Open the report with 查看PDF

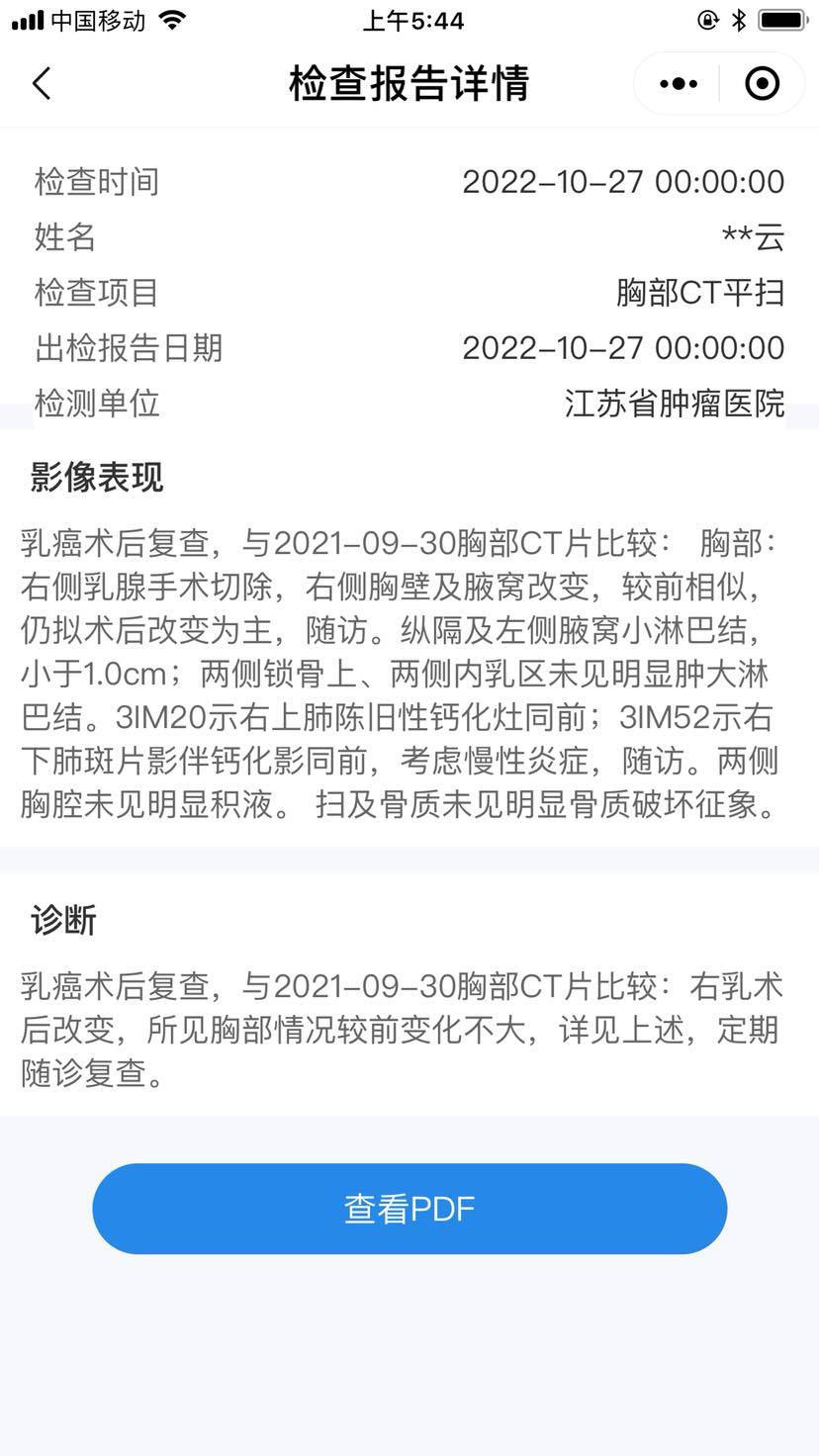[x=409, y=1209]
